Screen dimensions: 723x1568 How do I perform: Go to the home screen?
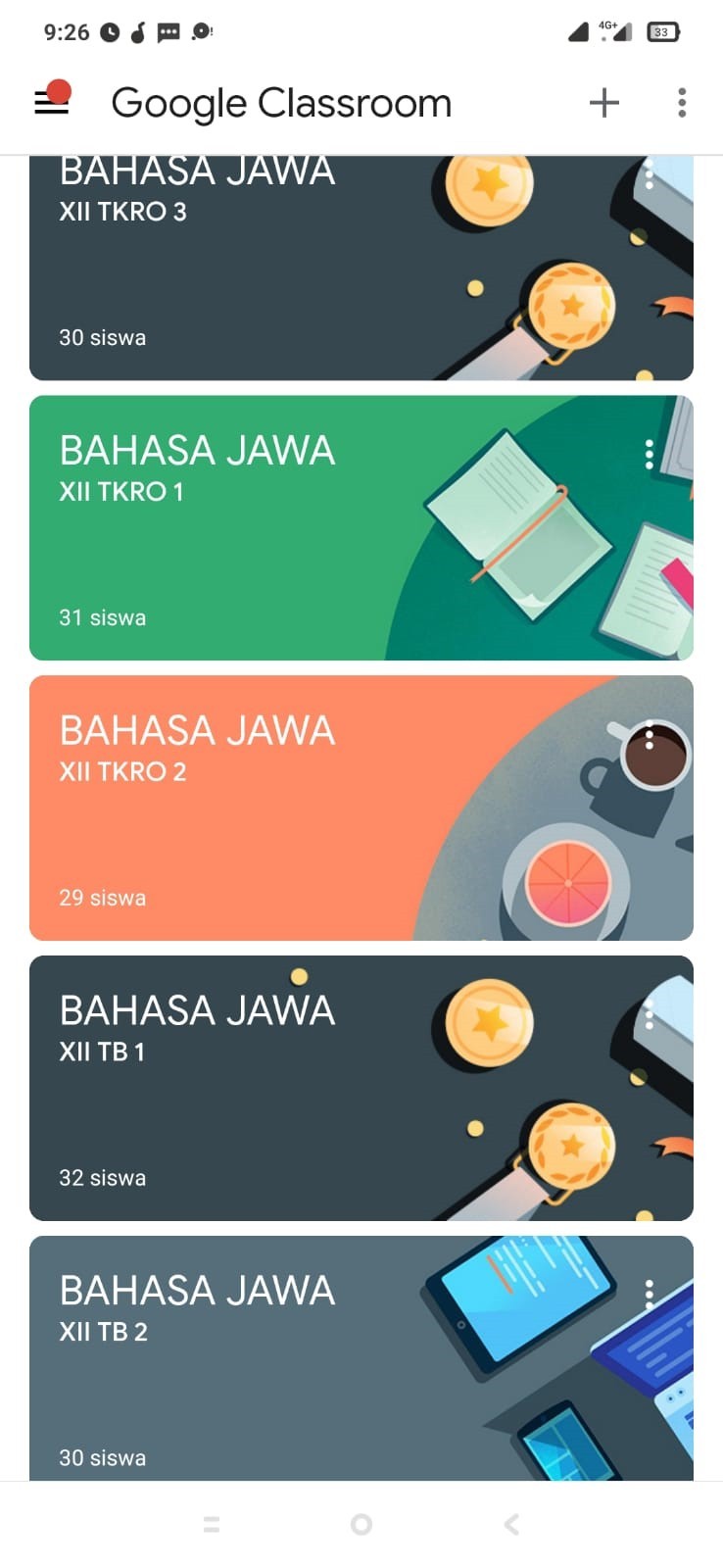[x=361, y=1524]
